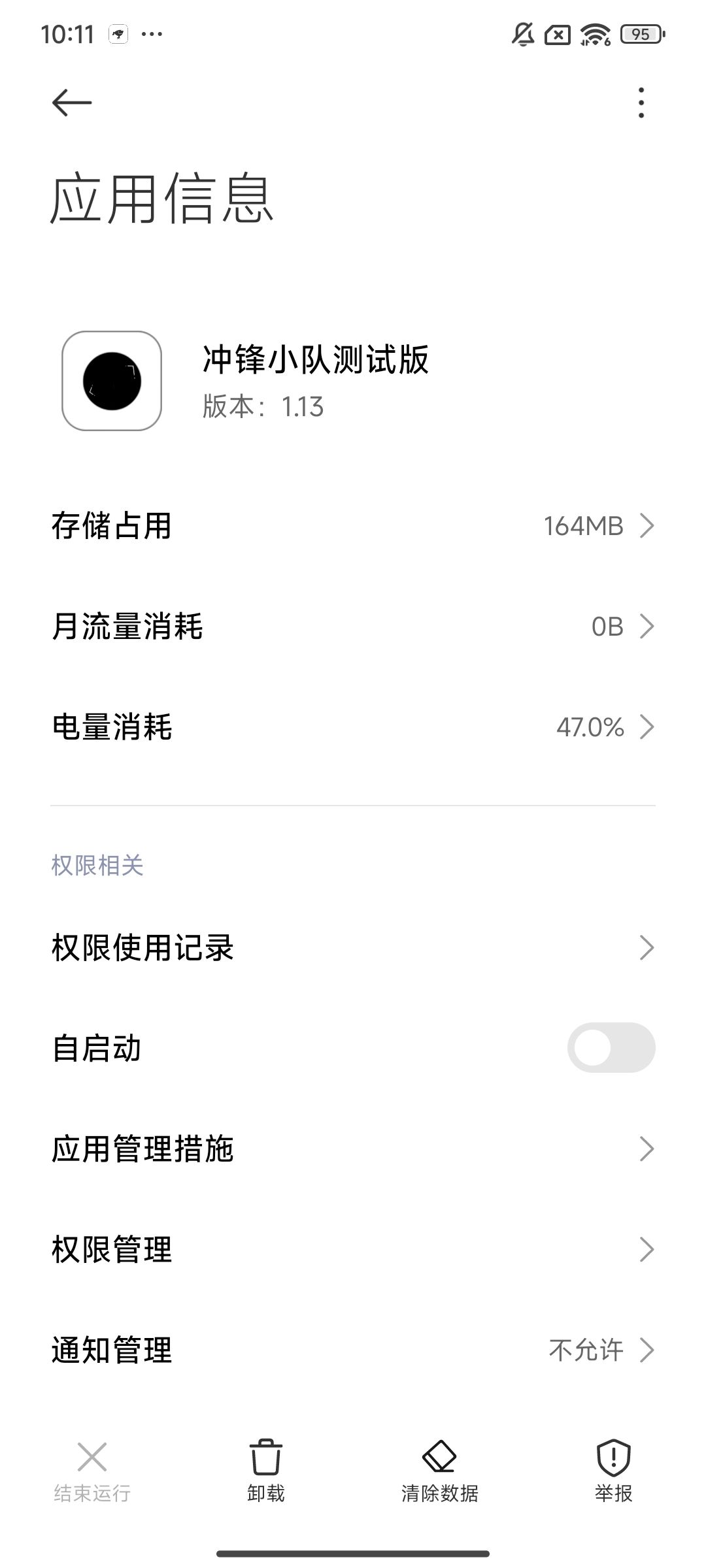The image size is (706, 1568).
Task: Open 应用管理措施
Action: (353, 1149)
